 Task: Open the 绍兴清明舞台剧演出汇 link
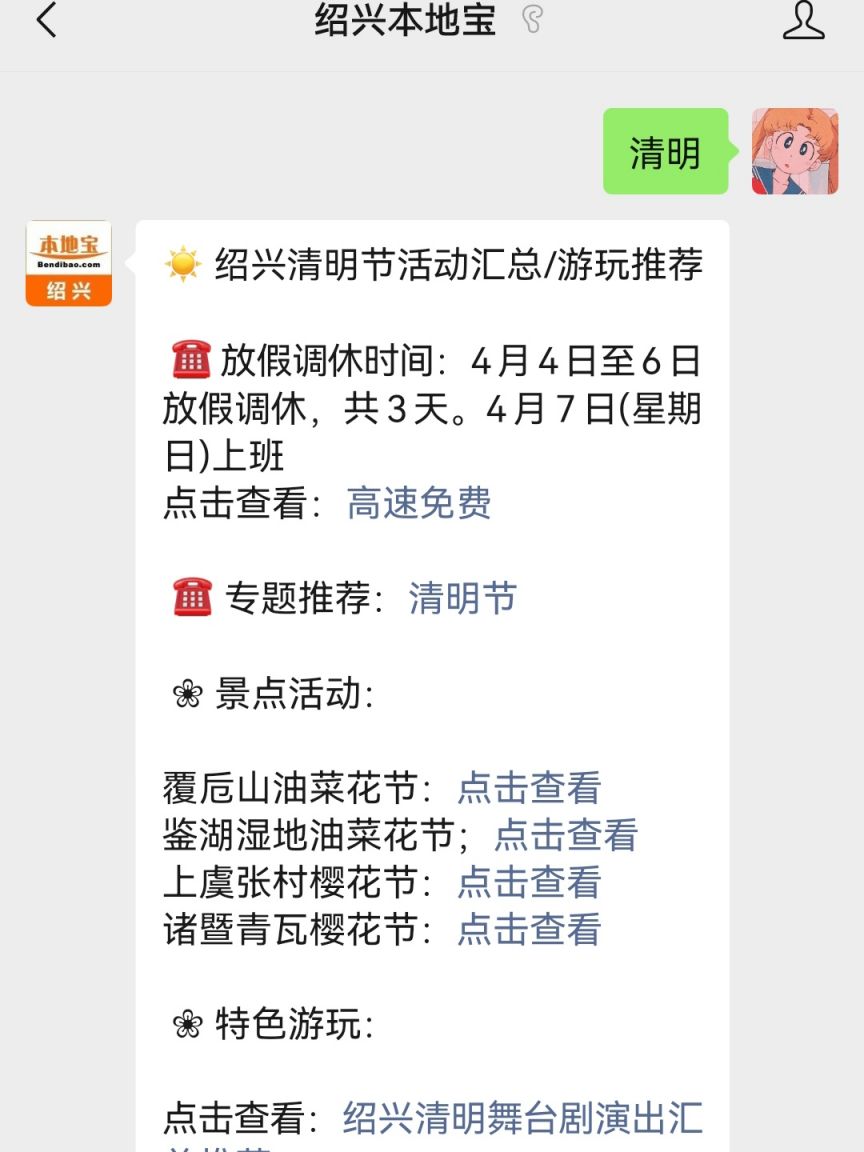pyautogui.click(x=523, y=1118)
